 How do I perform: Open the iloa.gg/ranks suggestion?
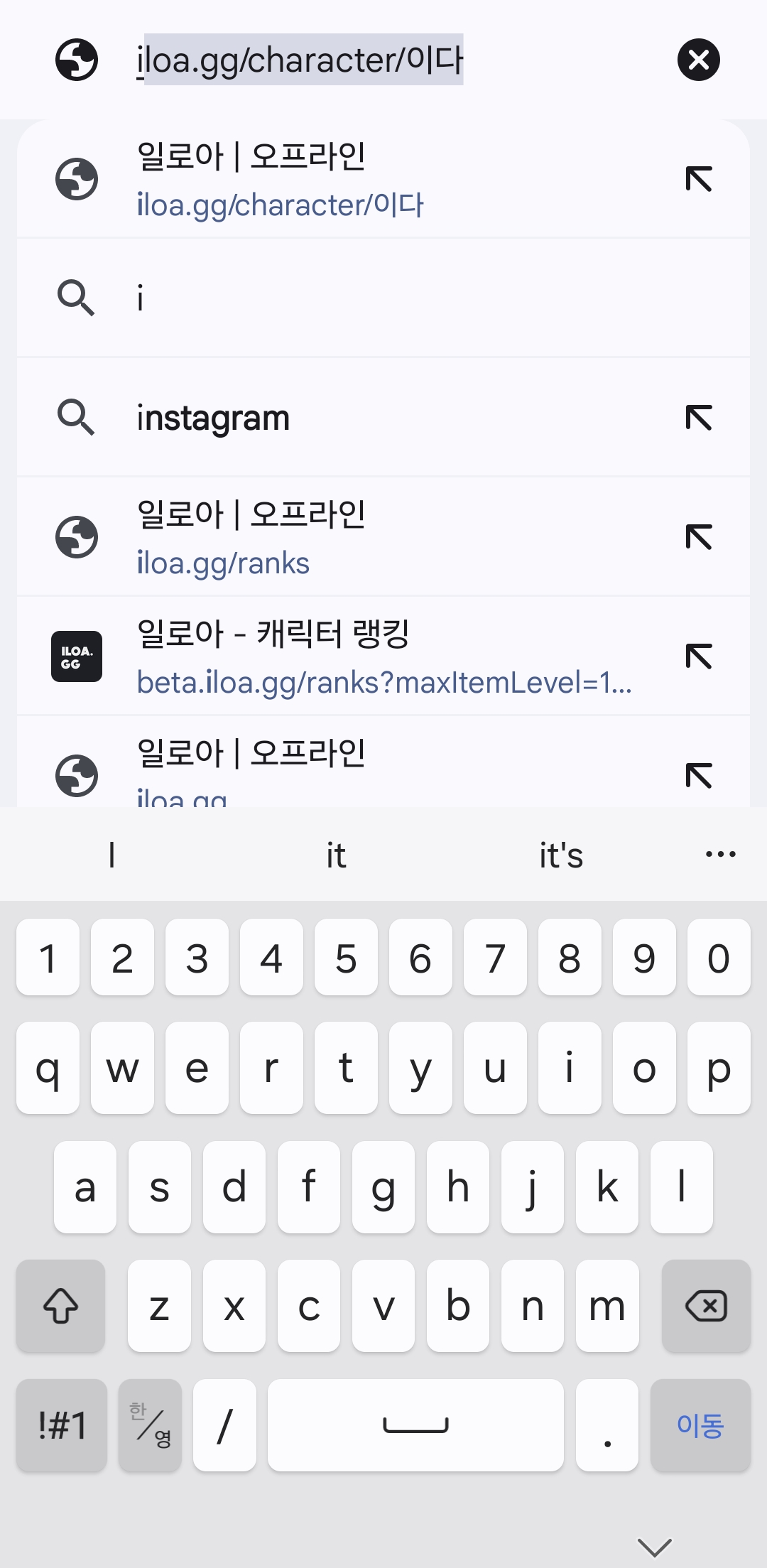pos(383,536)
